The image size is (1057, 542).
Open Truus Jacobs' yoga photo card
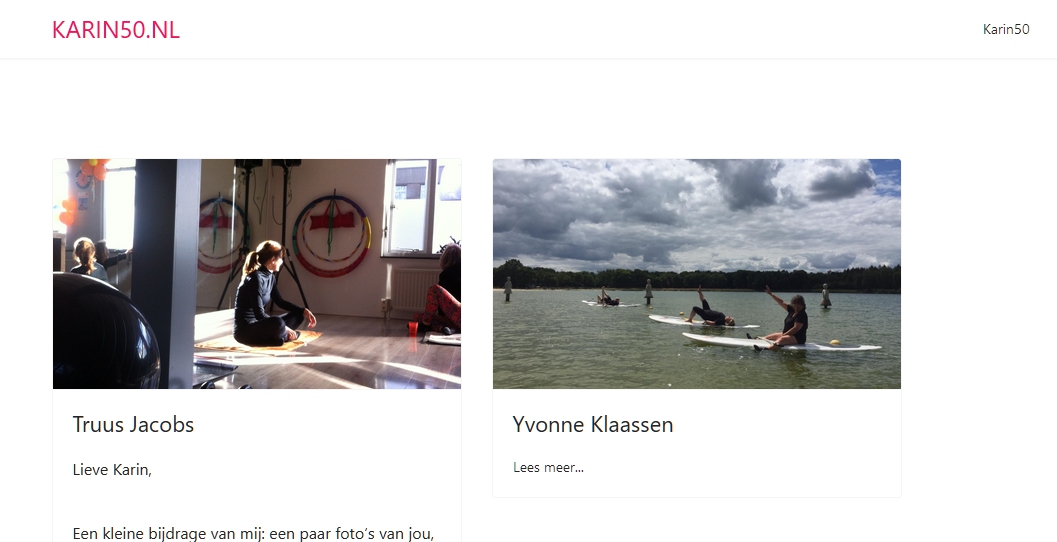[x=257, y=274]
